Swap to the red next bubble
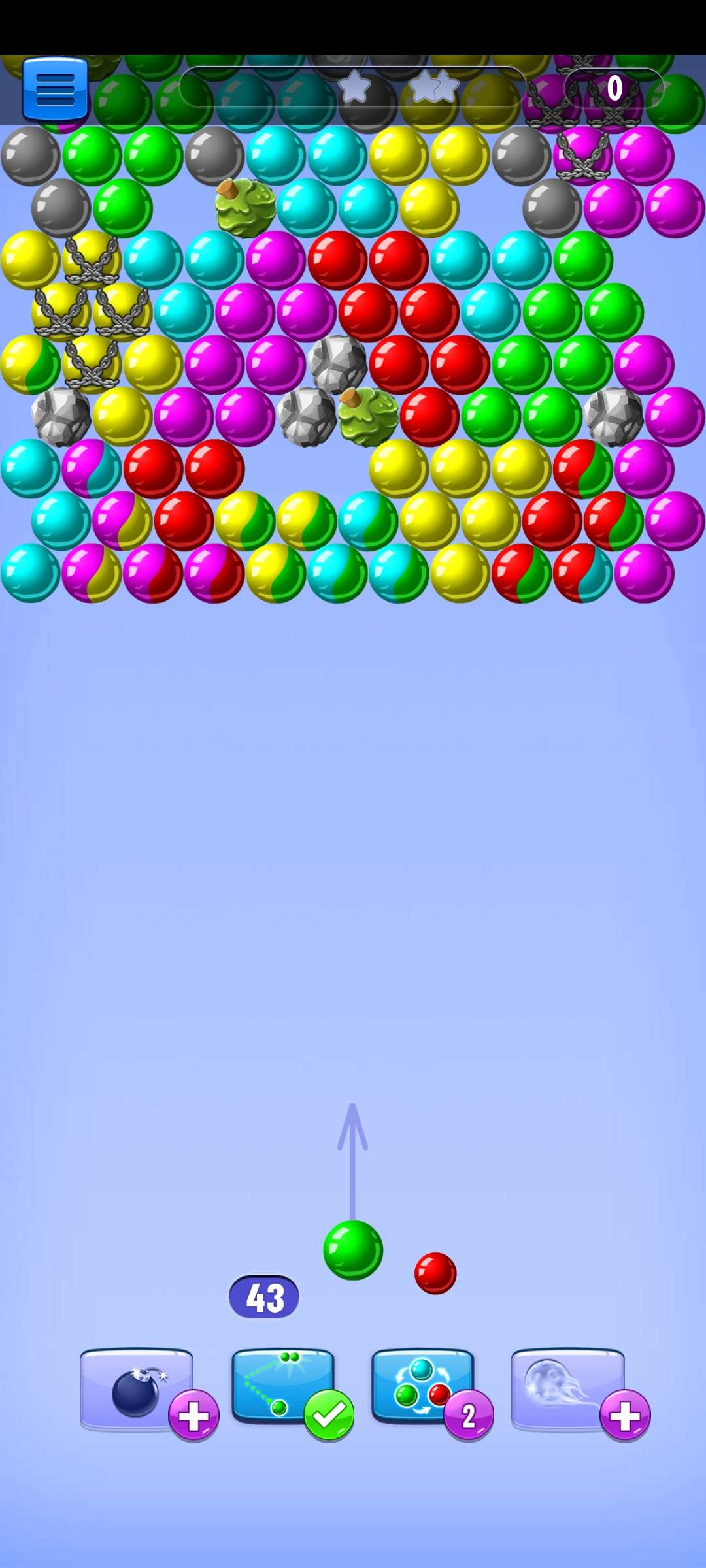 [435, 1273]
